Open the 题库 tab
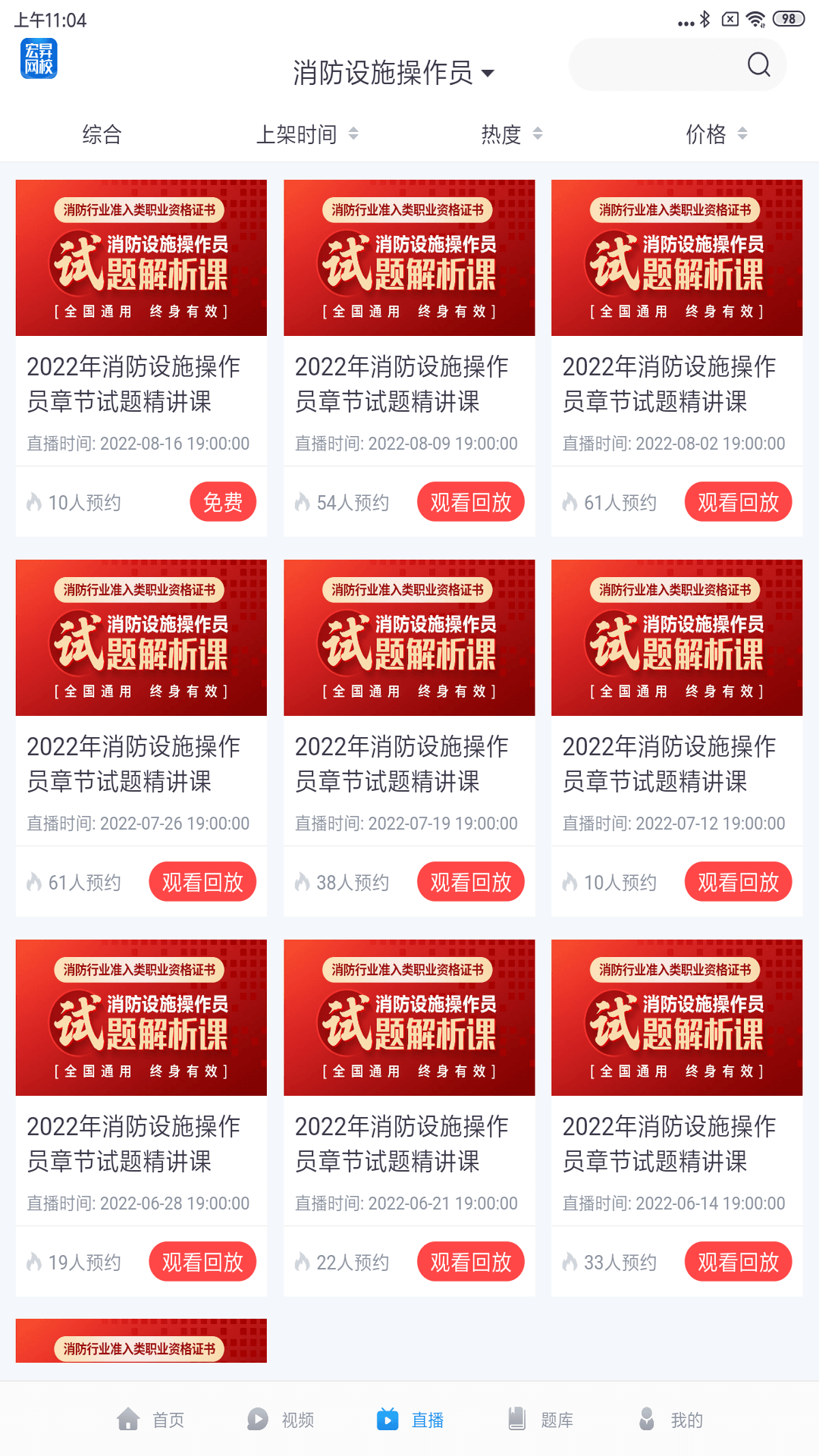This screenshot has height=1456, width=819. click(x=540, y=1419)
